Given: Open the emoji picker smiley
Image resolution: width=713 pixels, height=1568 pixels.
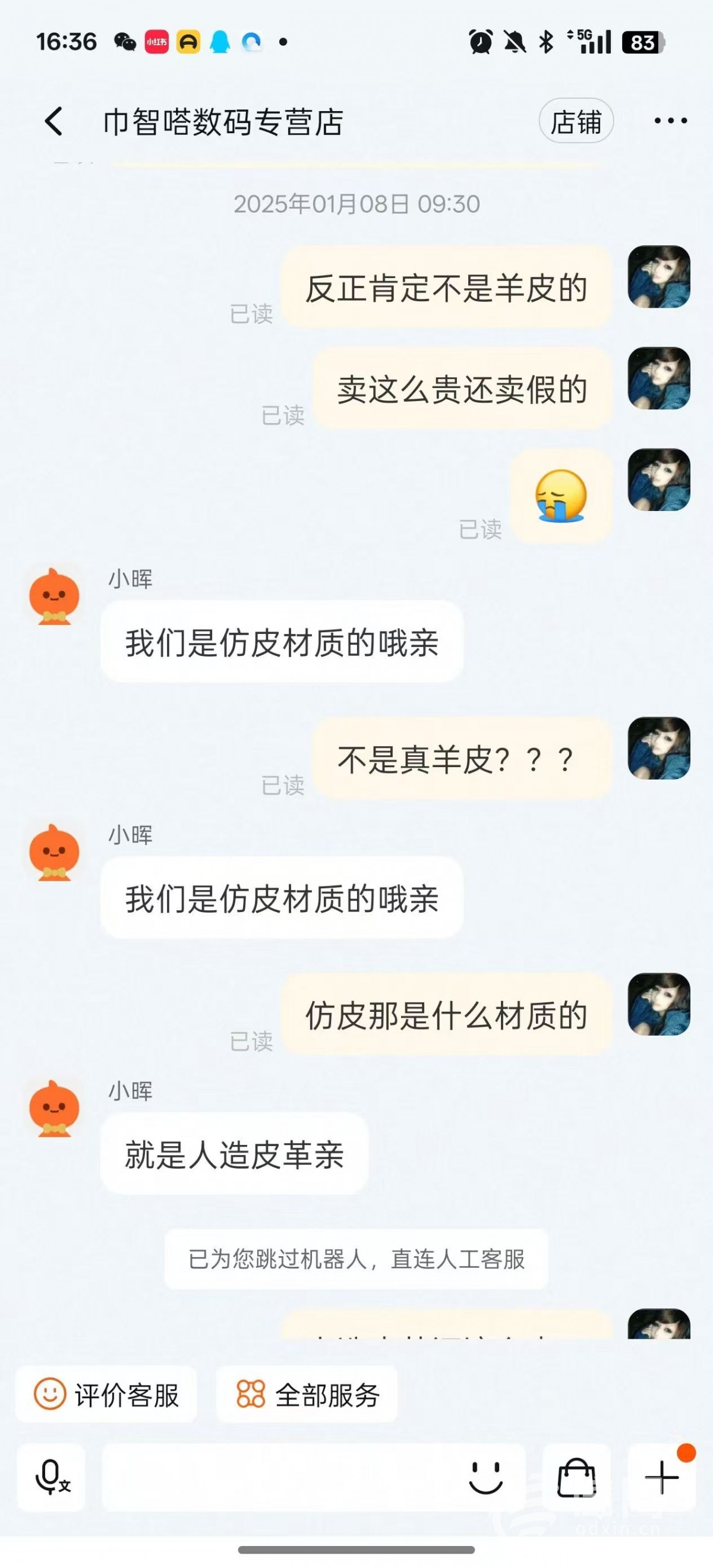Looking at the screenshot, I should point(485,1477).
